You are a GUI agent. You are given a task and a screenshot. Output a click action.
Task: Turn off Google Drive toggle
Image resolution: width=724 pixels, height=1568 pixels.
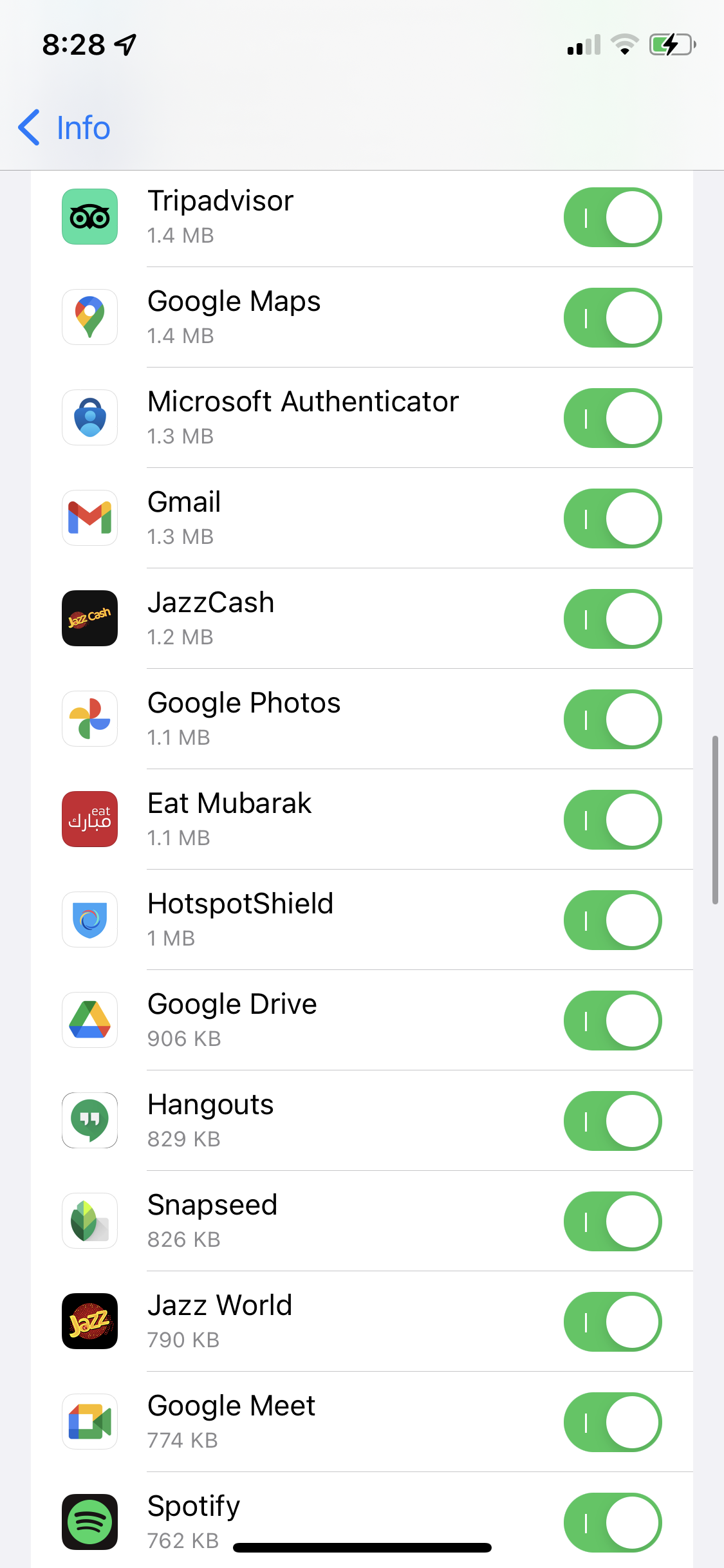[612, 1021]
